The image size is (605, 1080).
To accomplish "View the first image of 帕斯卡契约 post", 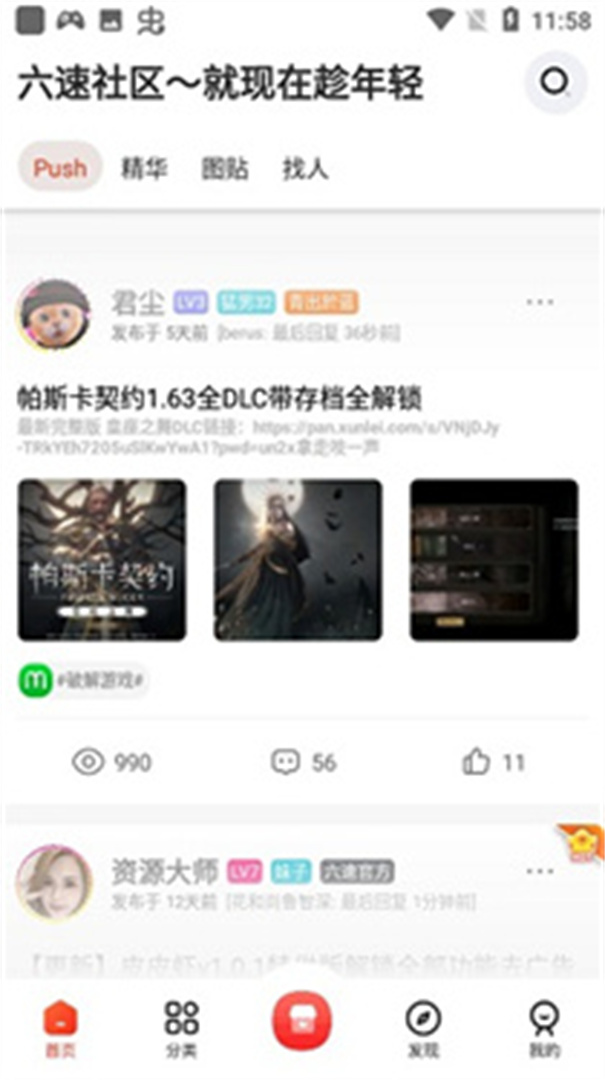I will tap(102, 560).
